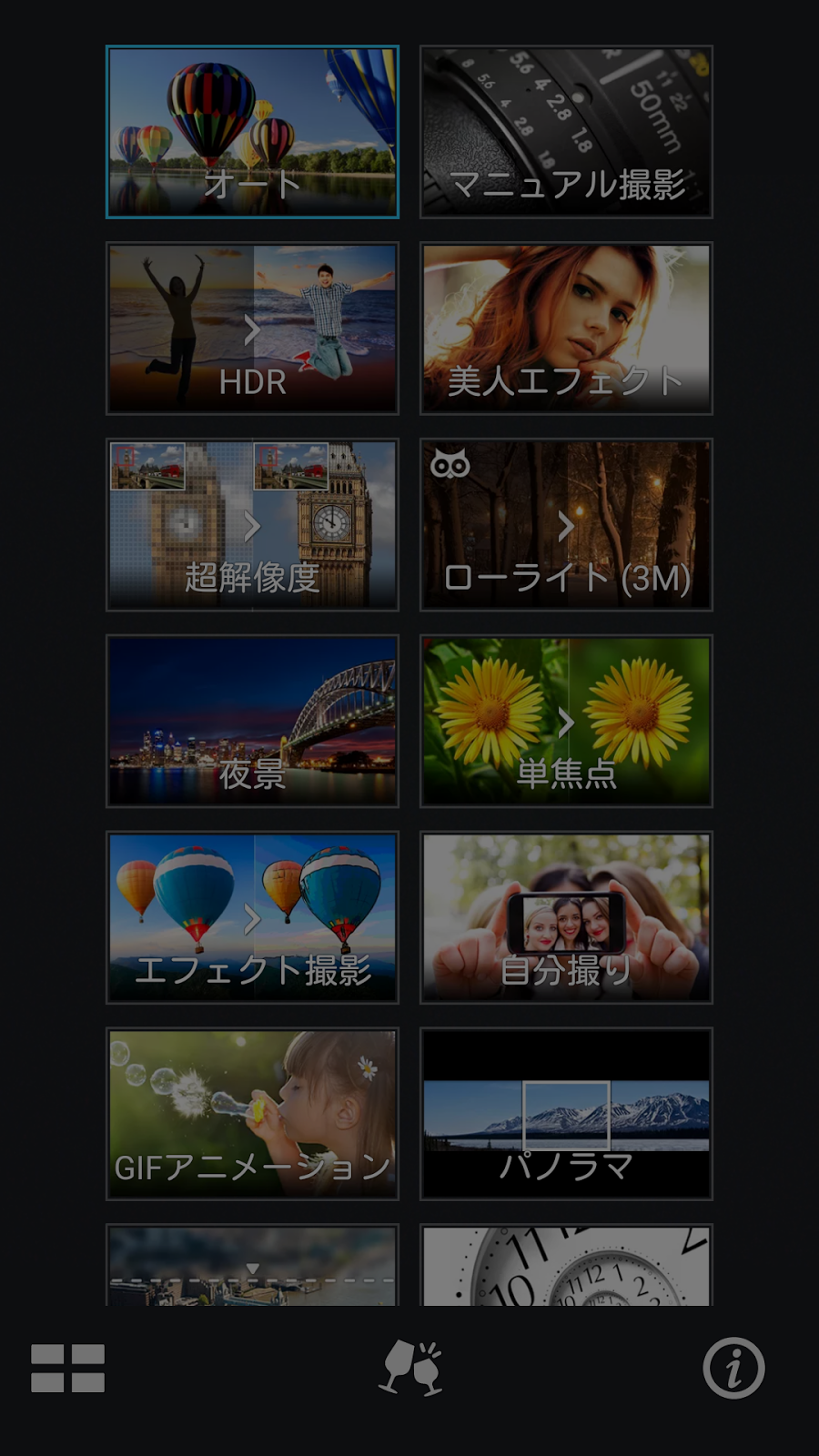819x1456 pixels.
Task: Switch to 自分撮り selfie mode
Action: point(566,917)
